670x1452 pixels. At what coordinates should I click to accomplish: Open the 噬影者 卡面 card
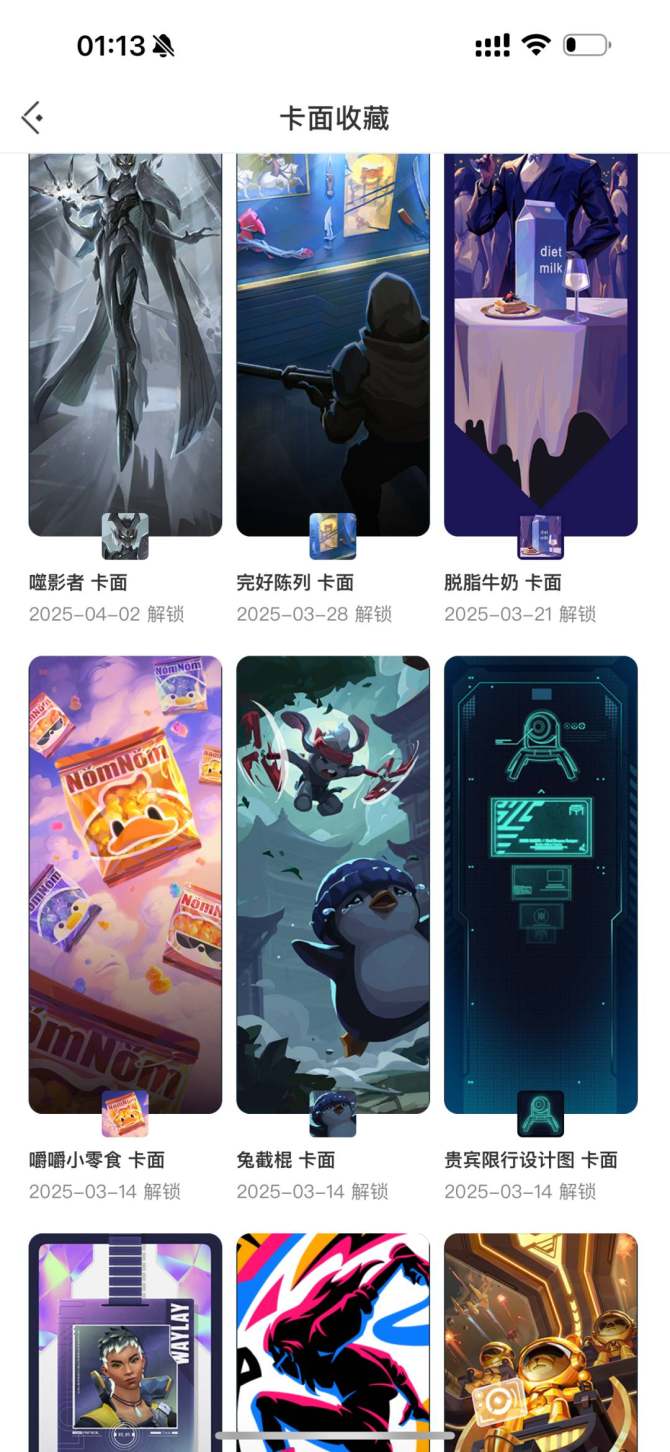[x=125, y=345]
